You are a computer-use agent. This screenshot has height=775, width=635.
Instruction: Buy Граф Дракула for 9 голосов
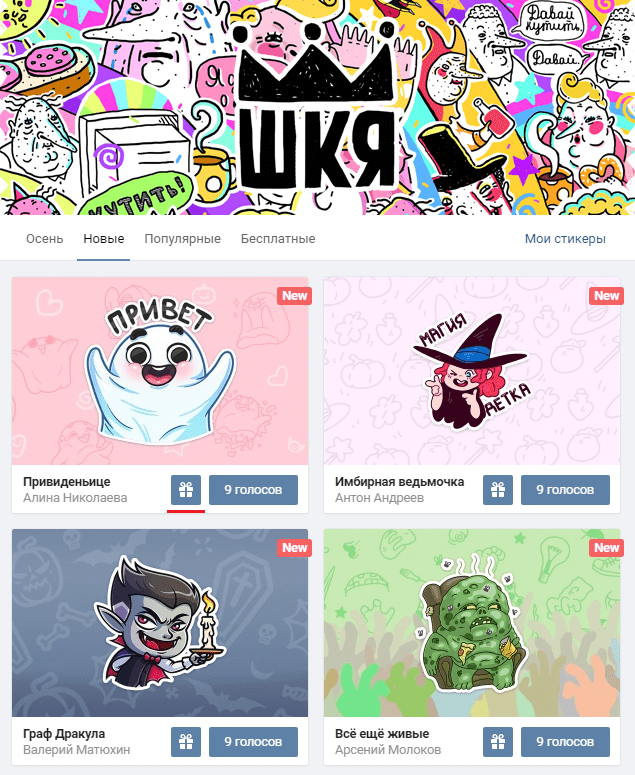click(253, 742)
